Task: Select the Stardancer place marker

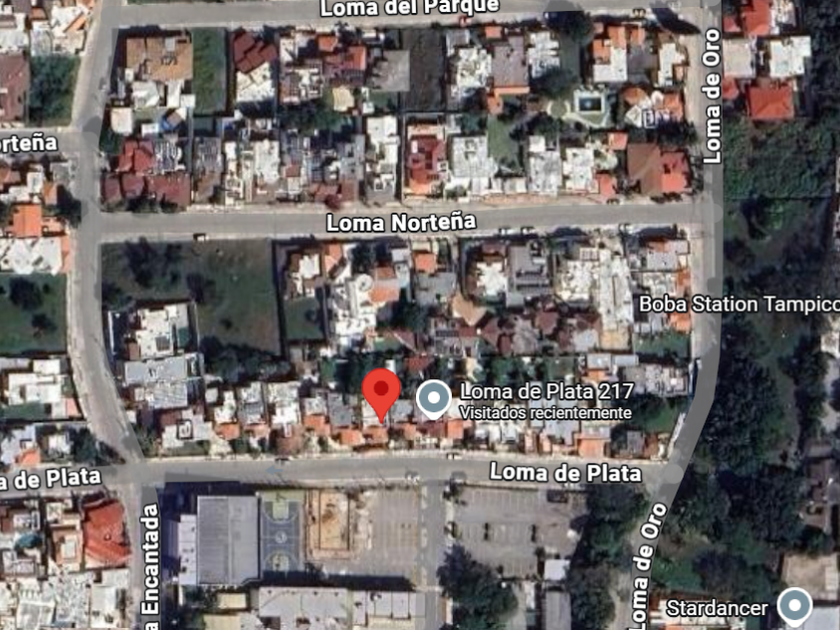Action: 794,607
